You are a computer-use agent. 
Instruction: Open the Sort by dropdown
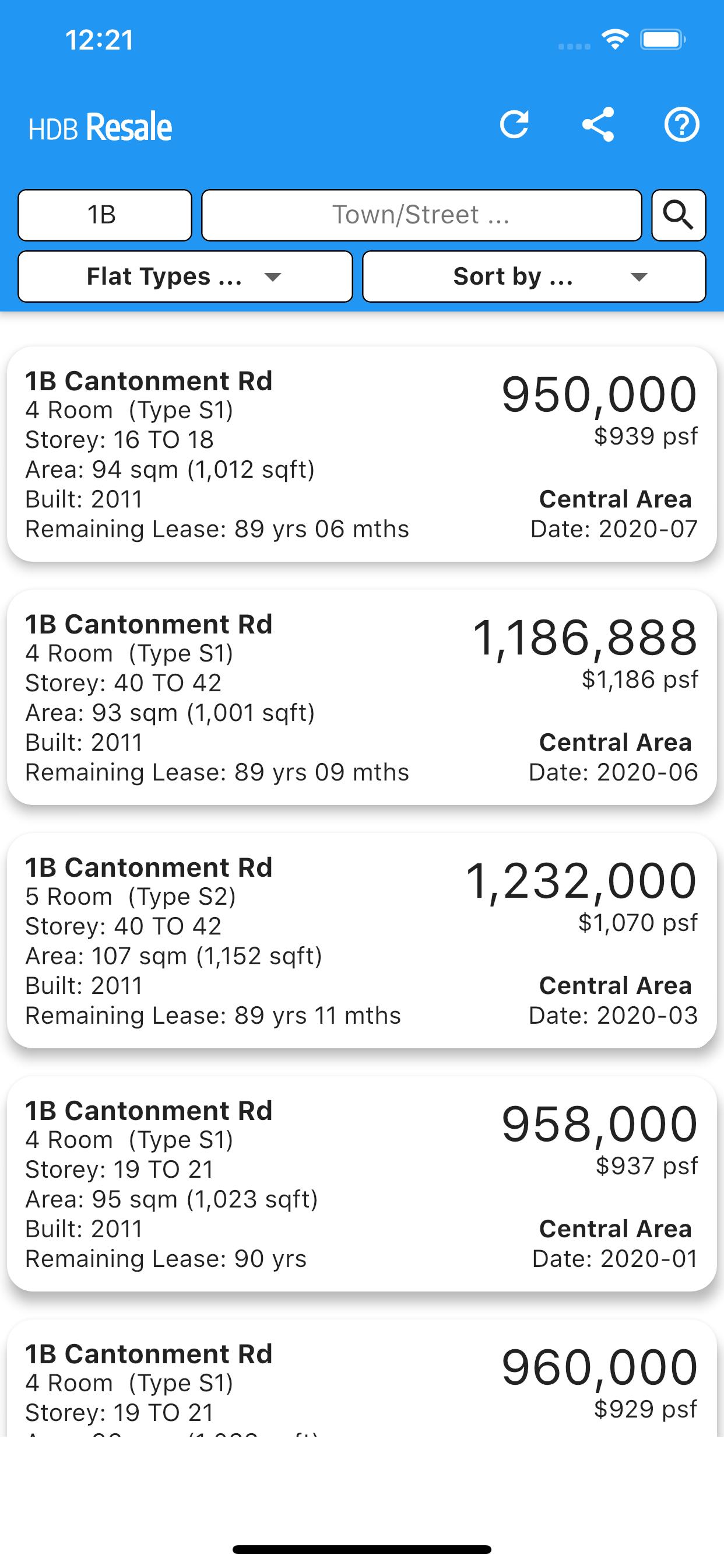[x=534, y=276]
